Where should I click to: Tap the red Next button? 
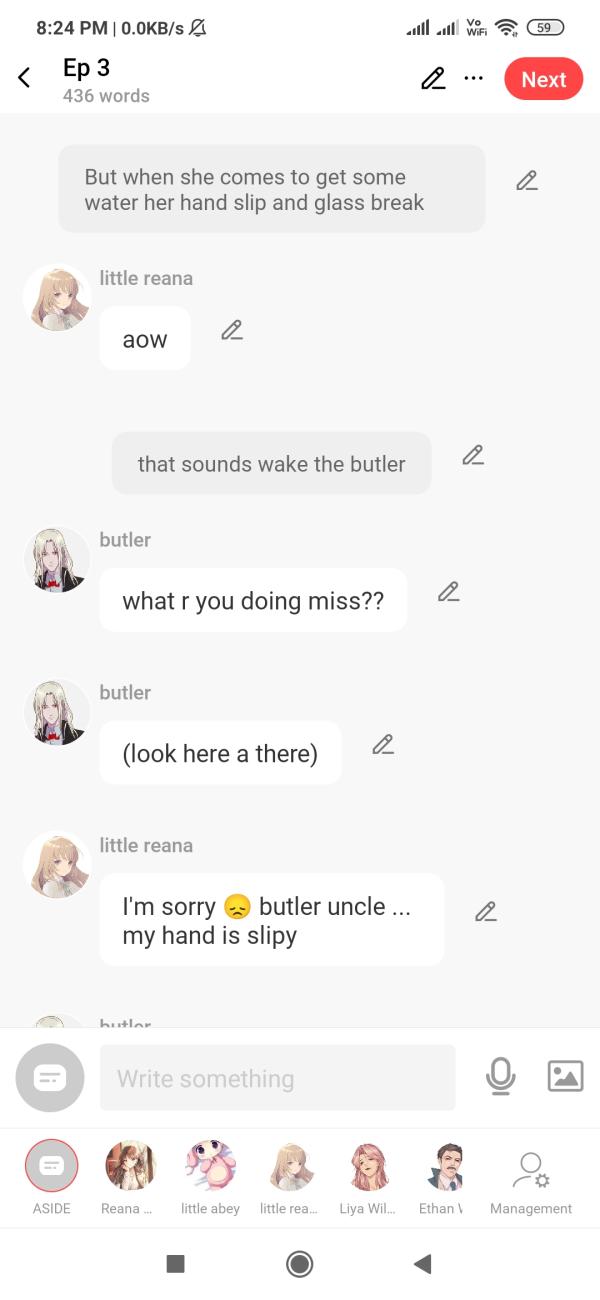coord(543,79)
